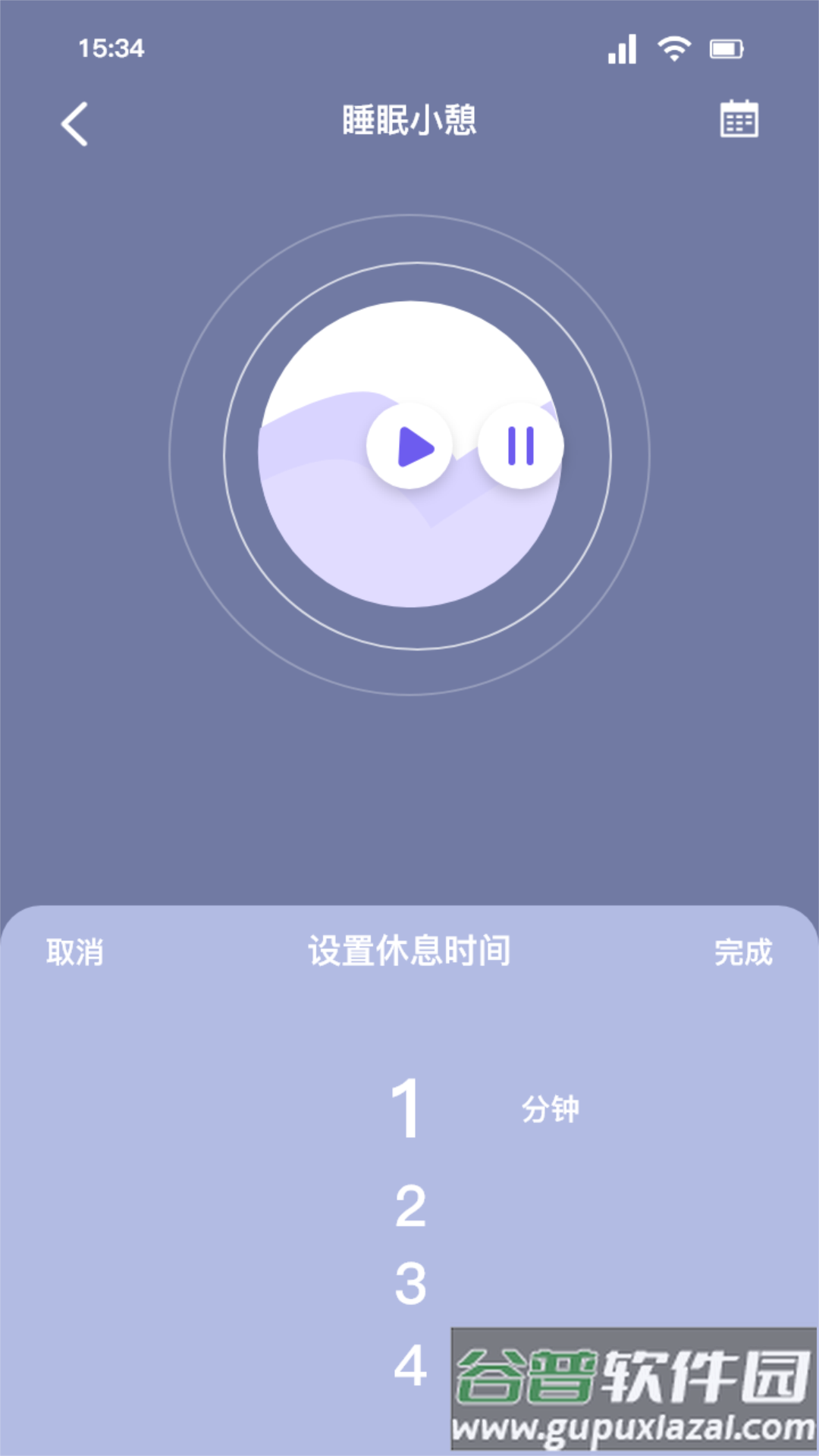819x1456 pixels.
Task: Open the calendar icon in top right
Action: pos(738,119)
